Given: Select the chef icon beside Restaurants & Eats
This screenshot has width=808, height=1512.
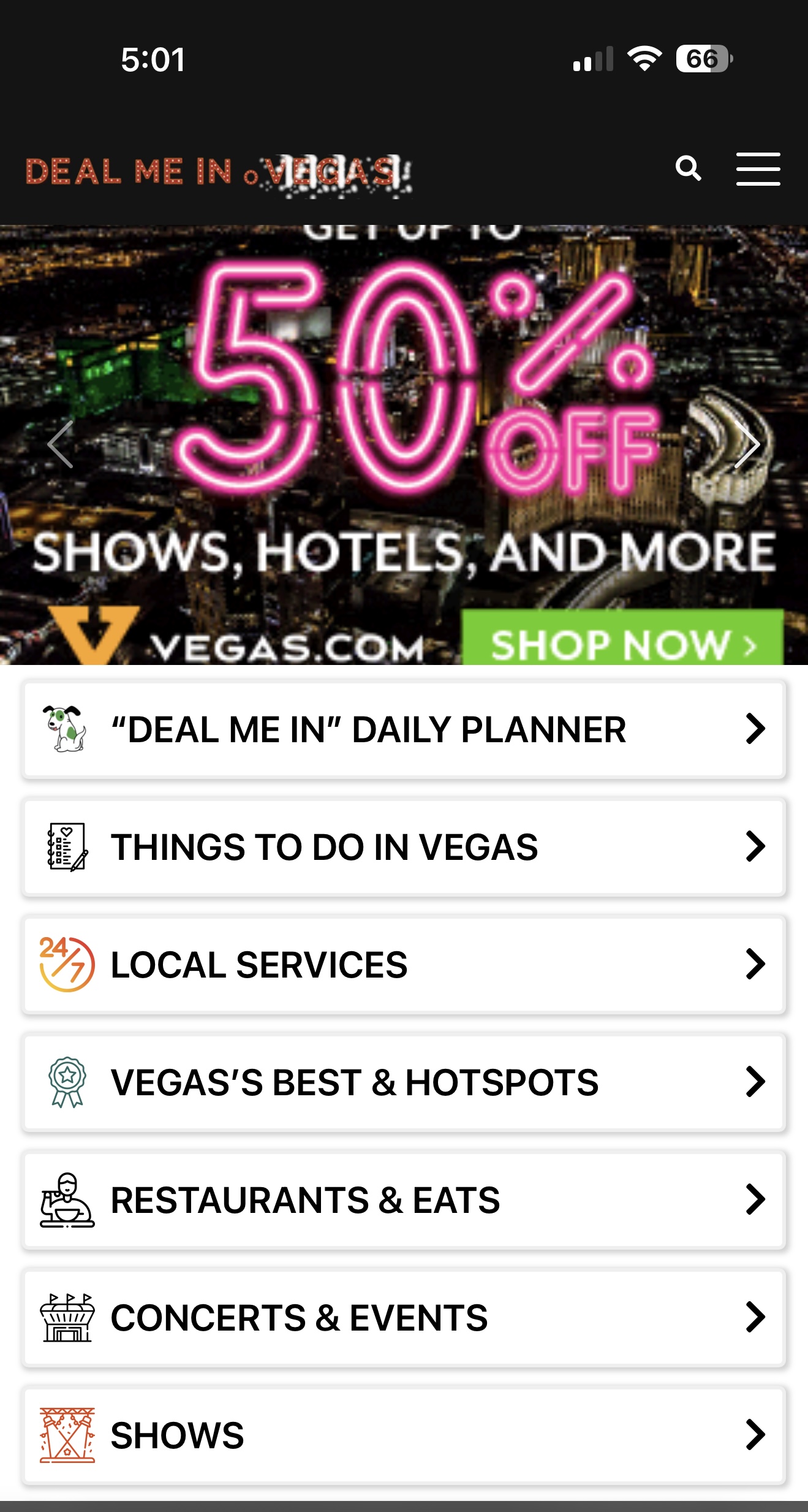Looking at the screenshot, I should coord(67,1200).
